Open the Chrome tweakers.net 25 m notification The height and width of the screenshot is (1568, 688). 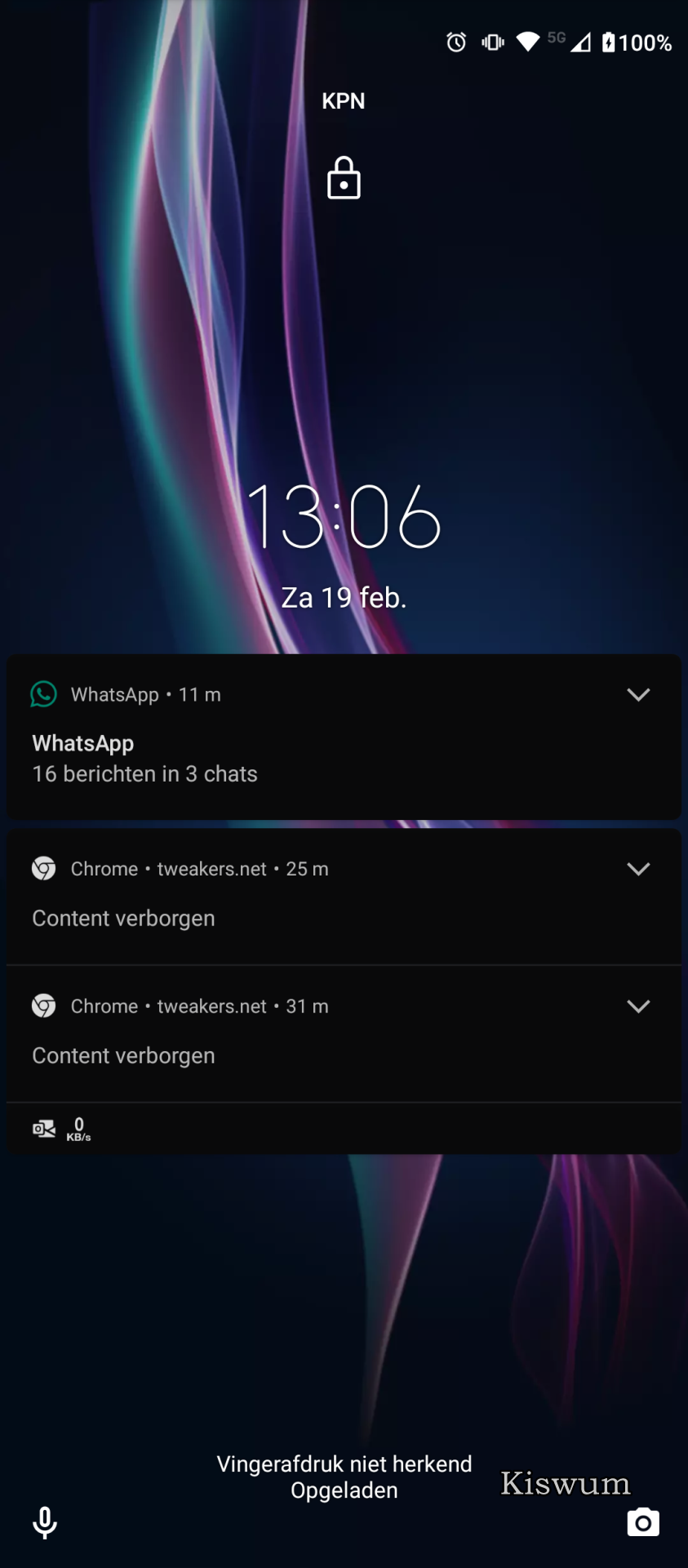point(344,897)
